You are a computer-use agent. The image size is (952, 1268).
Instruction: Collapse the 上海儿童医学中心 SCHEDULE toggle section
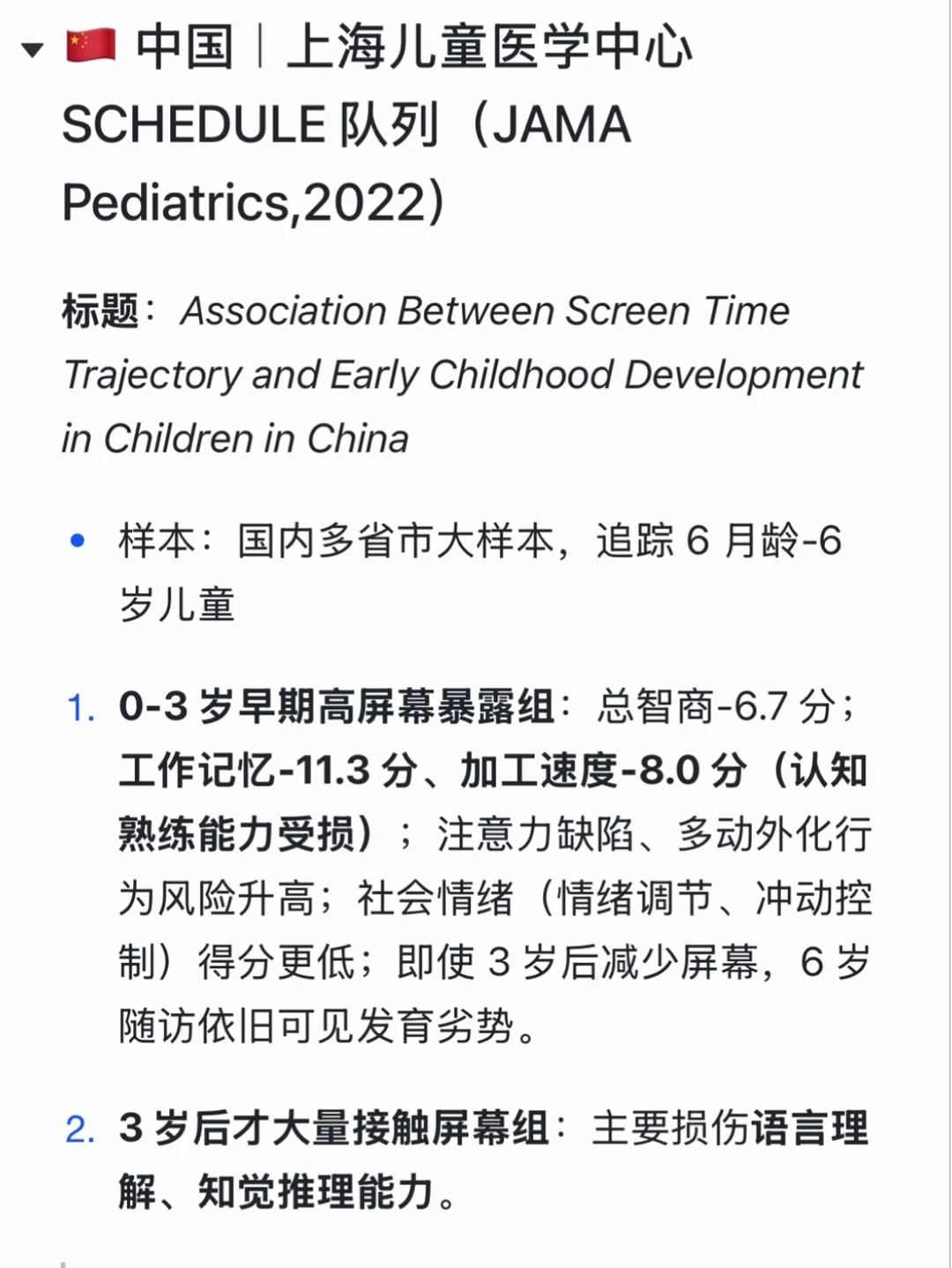[33, 49]
